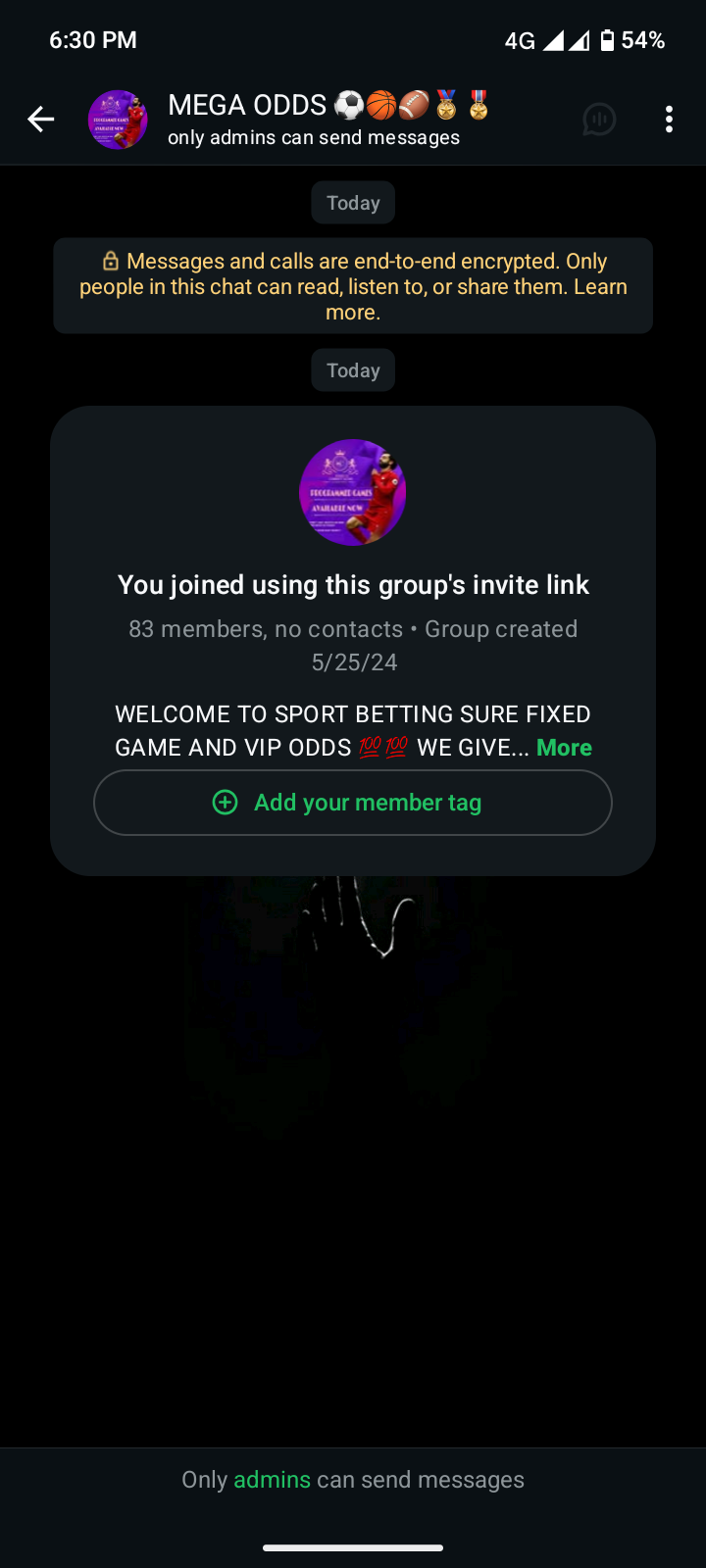
Task: Open MEGA ODDS group info from header
Action: point(314,120)
